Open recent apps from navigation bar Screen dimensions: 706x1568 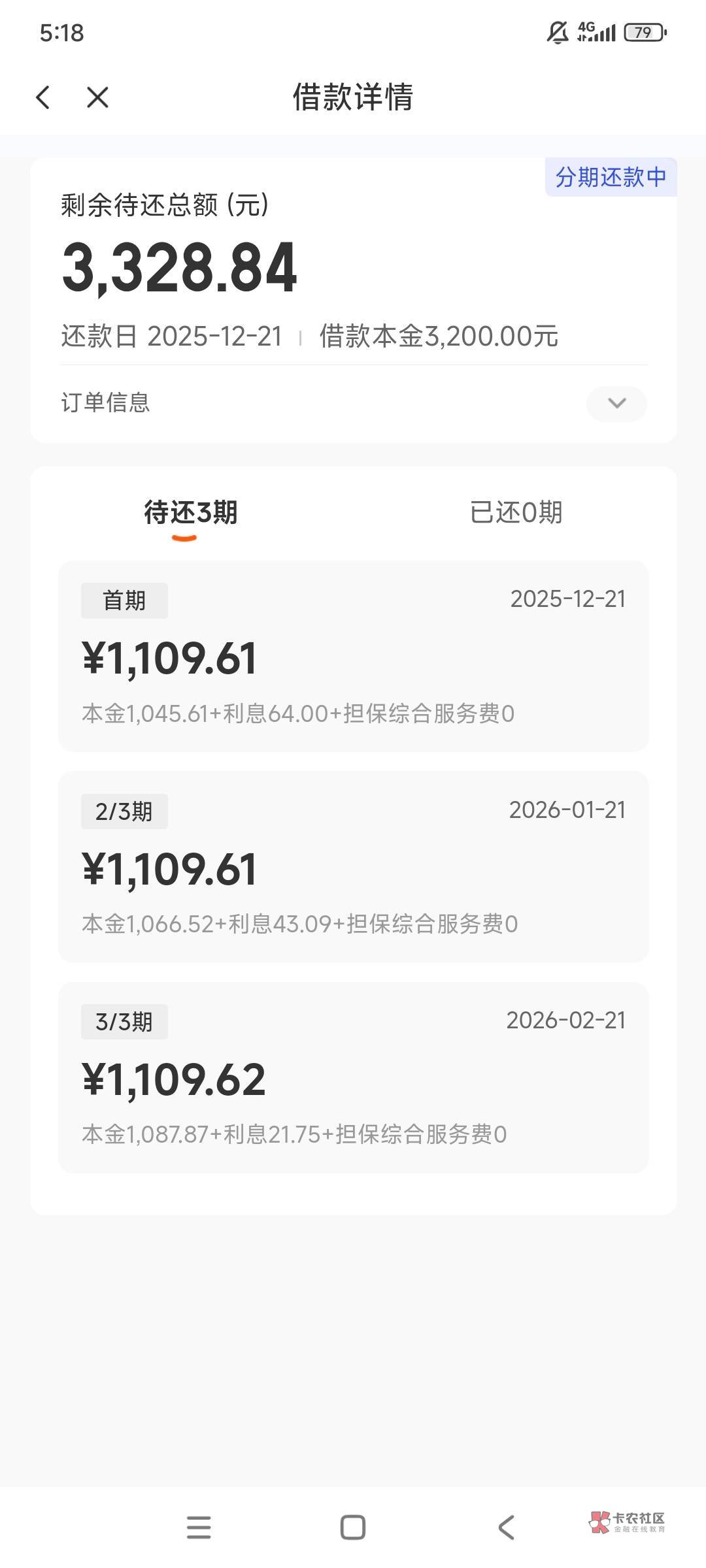199,1527
